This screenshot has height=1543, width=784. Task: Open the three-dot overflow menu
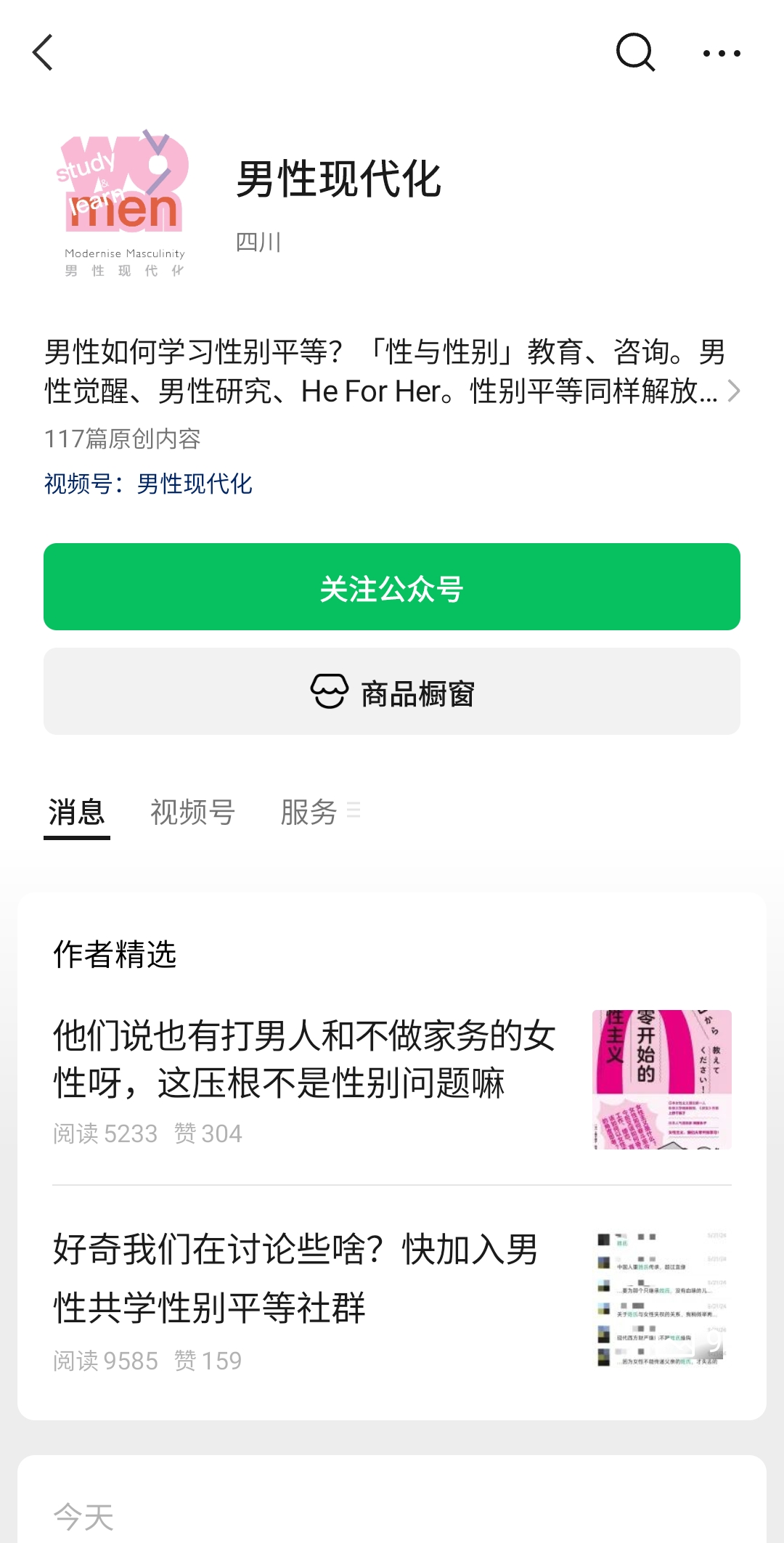click(722, 53)
